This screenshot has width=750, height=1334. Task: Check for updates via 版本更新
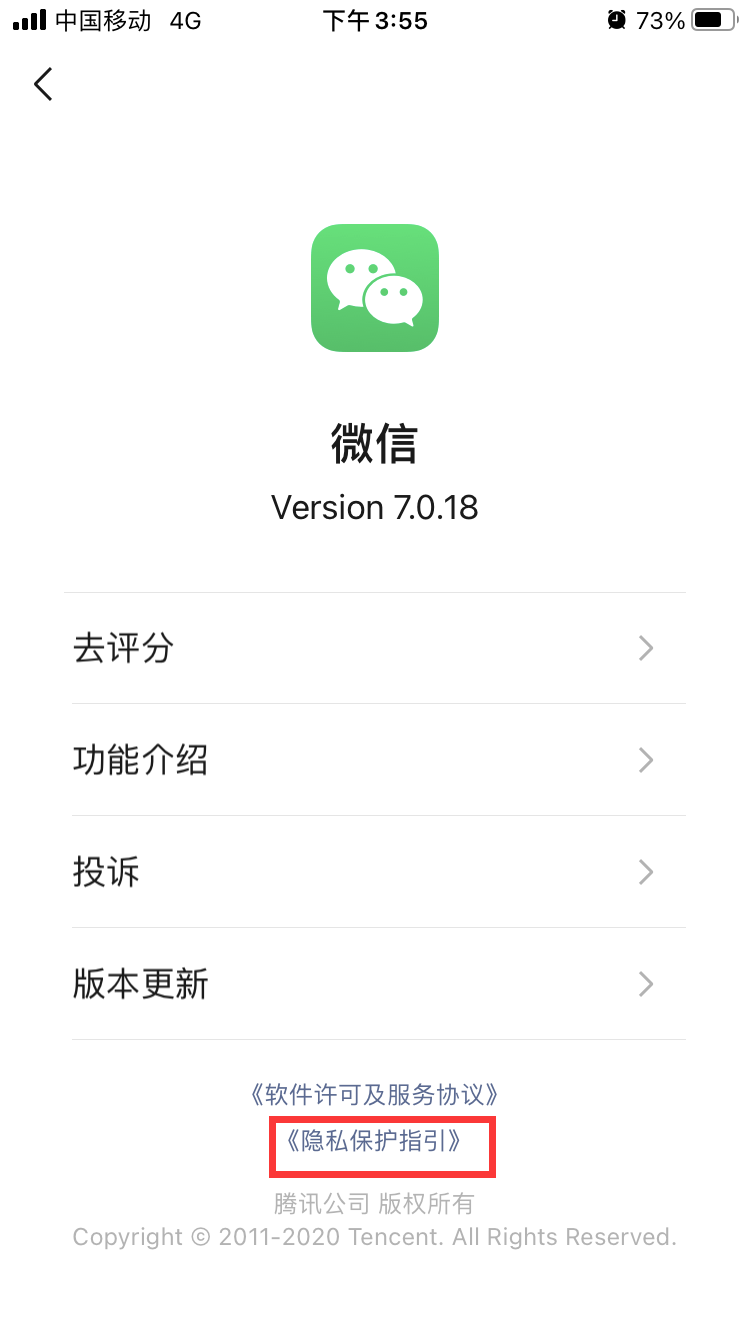(375, 984)
